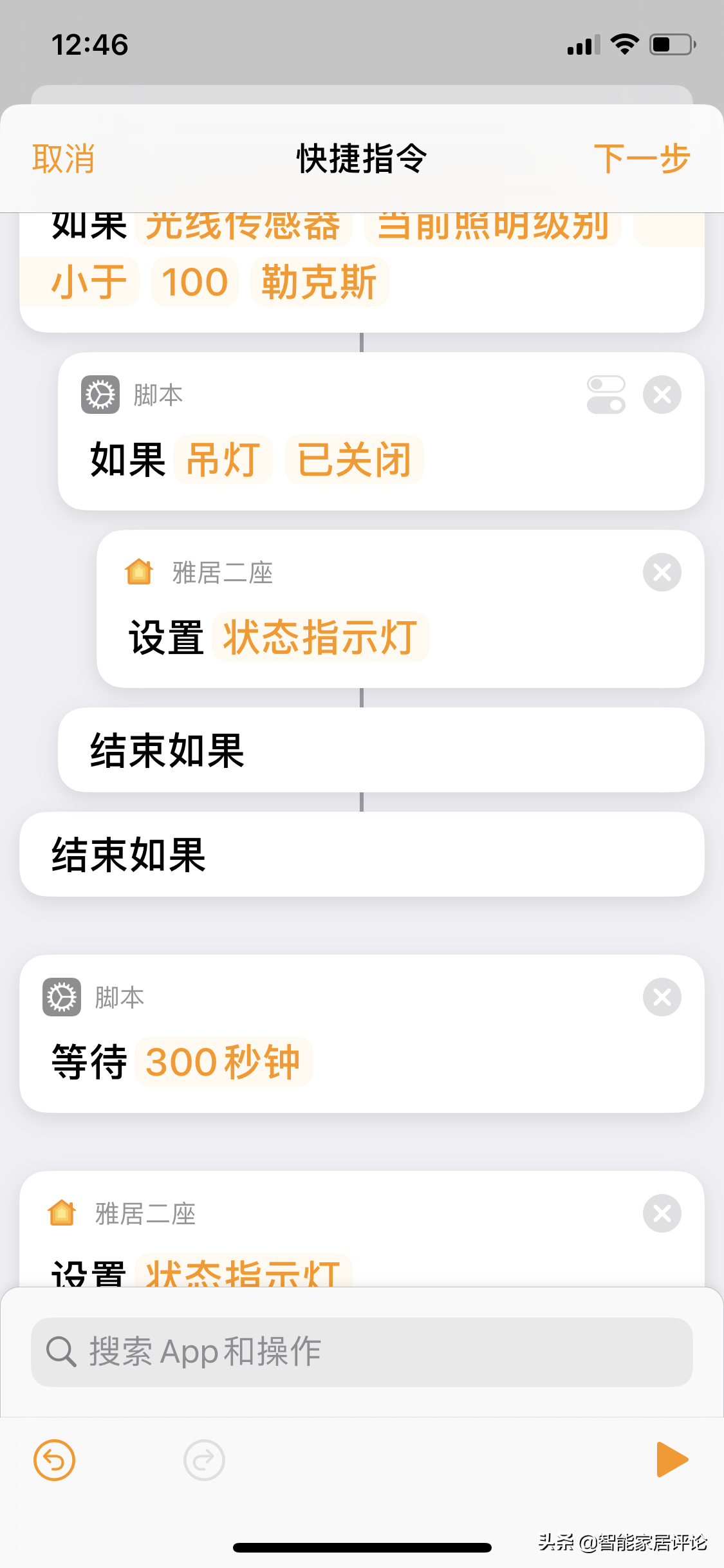Screen dimensions: 724x1568
Task: Delete the bottom 雅居二座 action
Action: (x=662, y=1213)
